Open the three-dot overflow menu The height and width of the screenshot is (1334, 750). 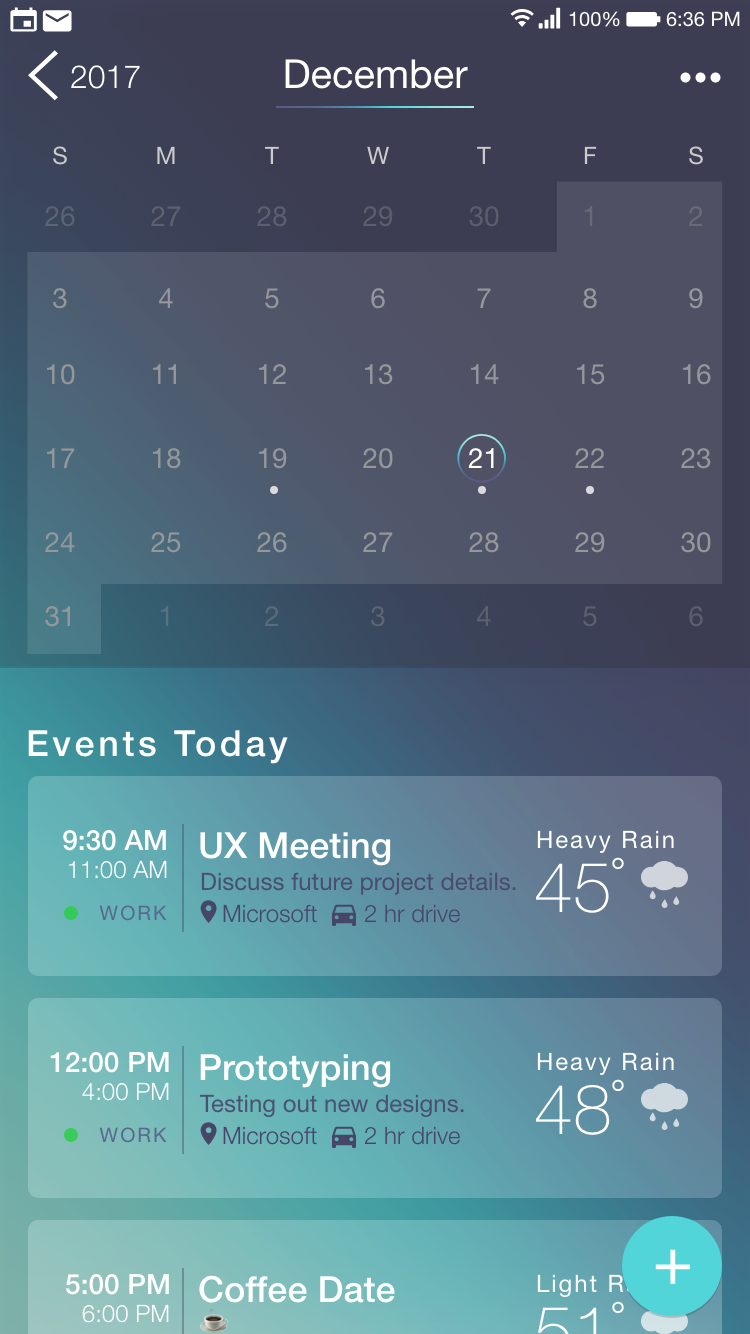[700, 78]
